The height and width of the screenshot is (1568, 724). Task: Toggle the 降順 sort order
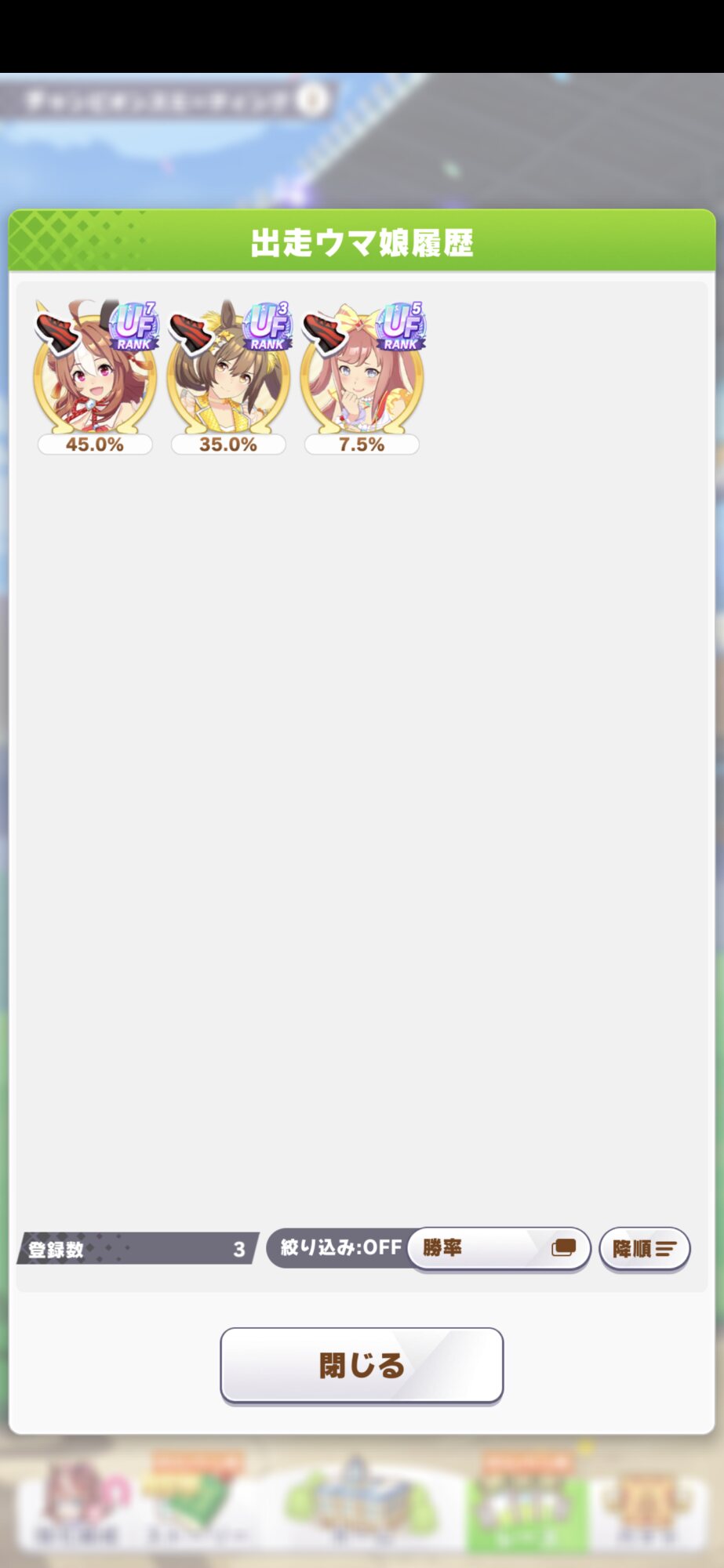pos(644,1248)
